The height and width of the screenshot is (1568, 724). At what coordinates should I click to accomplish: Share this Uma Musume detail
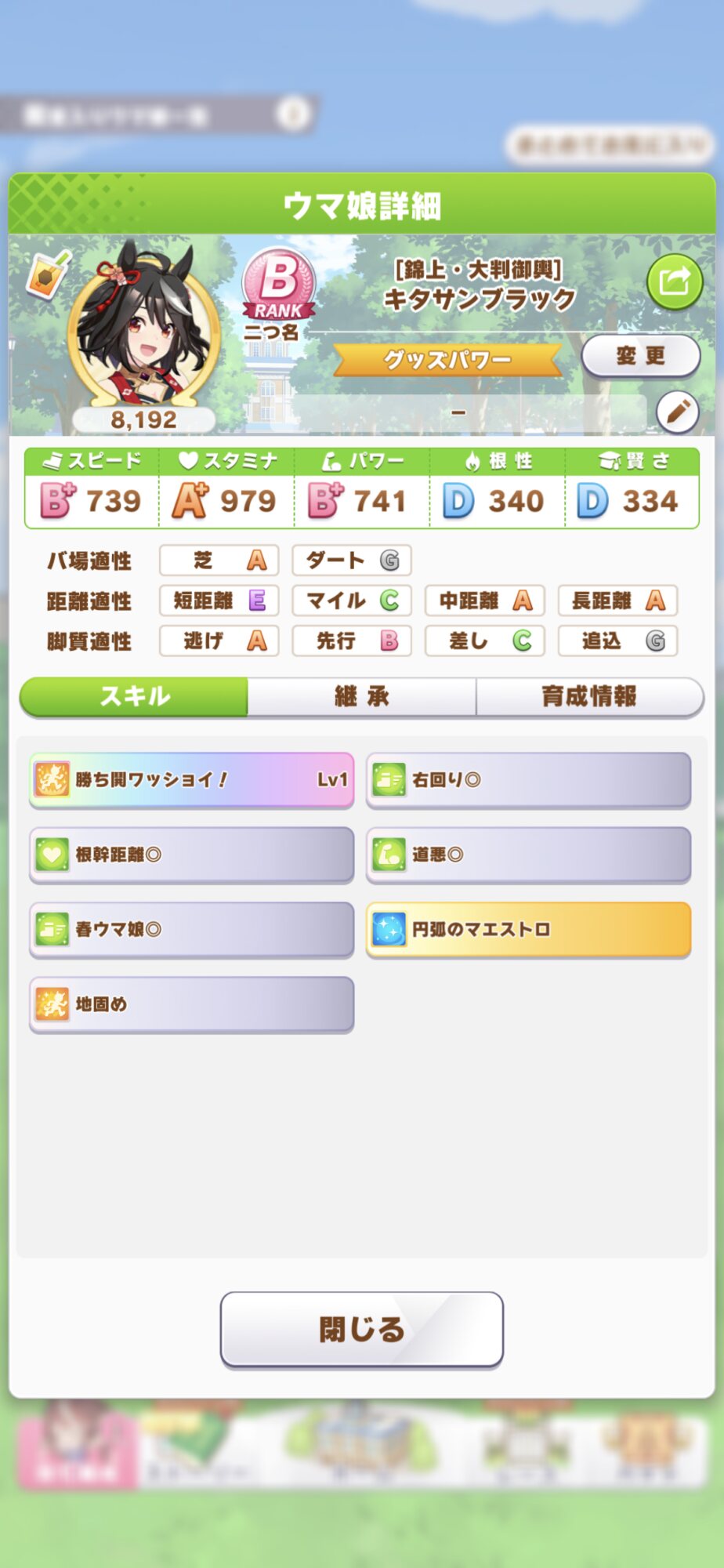pyautogui.click(x=674, y=281)
